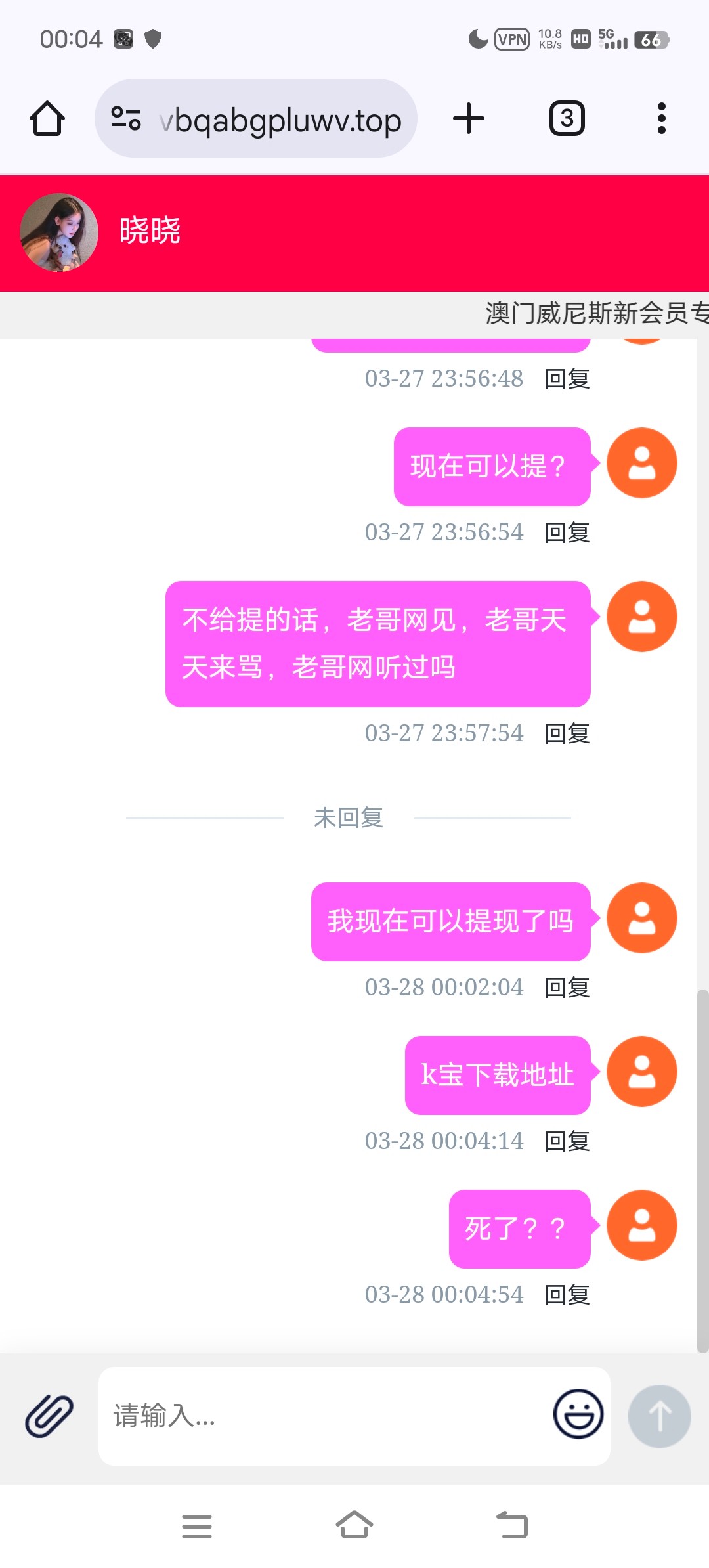This screenshot has height=1568, width=709.
Task: Tap 回复 under k宝下载地址 message
Action: [567, 1141]
